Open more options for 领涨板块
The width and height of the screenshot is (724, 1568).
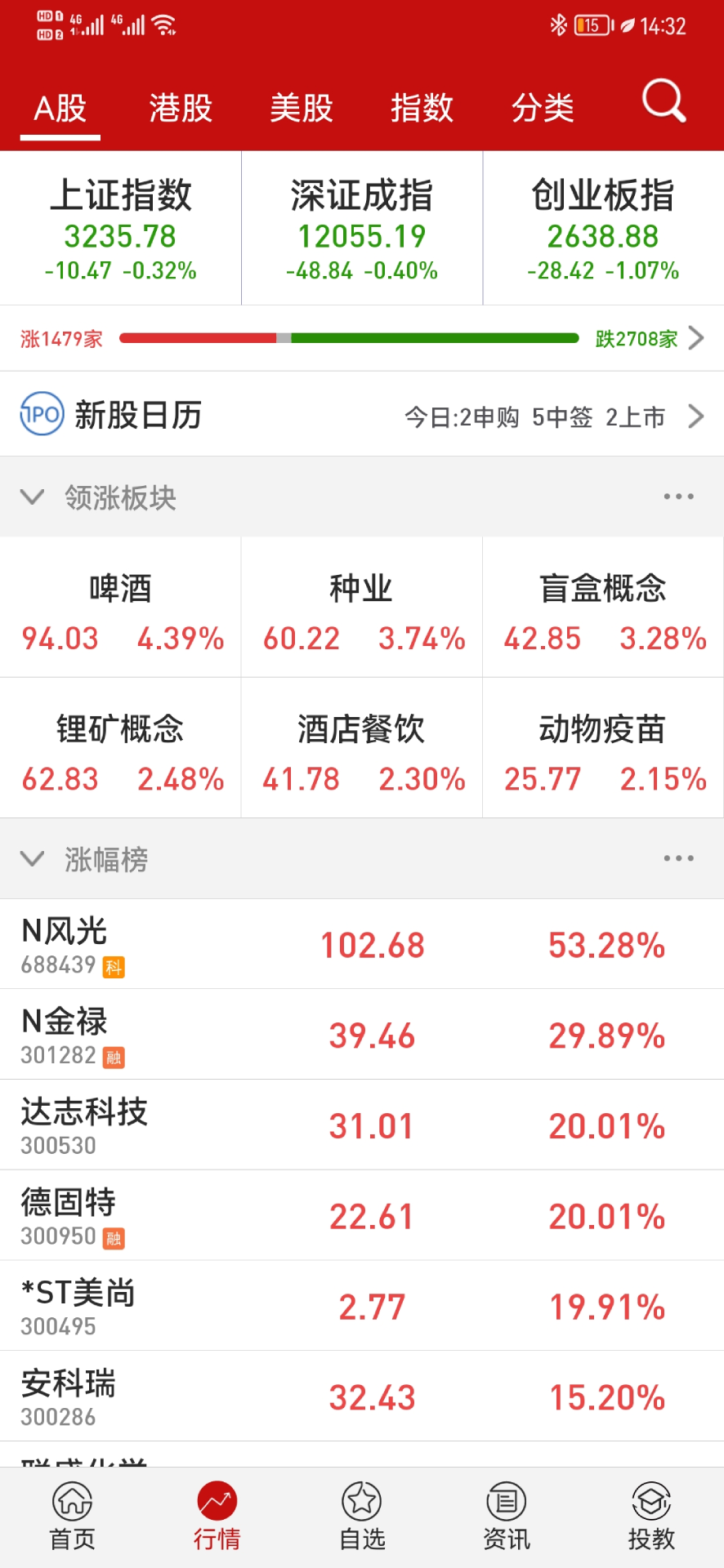click(680, 496)
